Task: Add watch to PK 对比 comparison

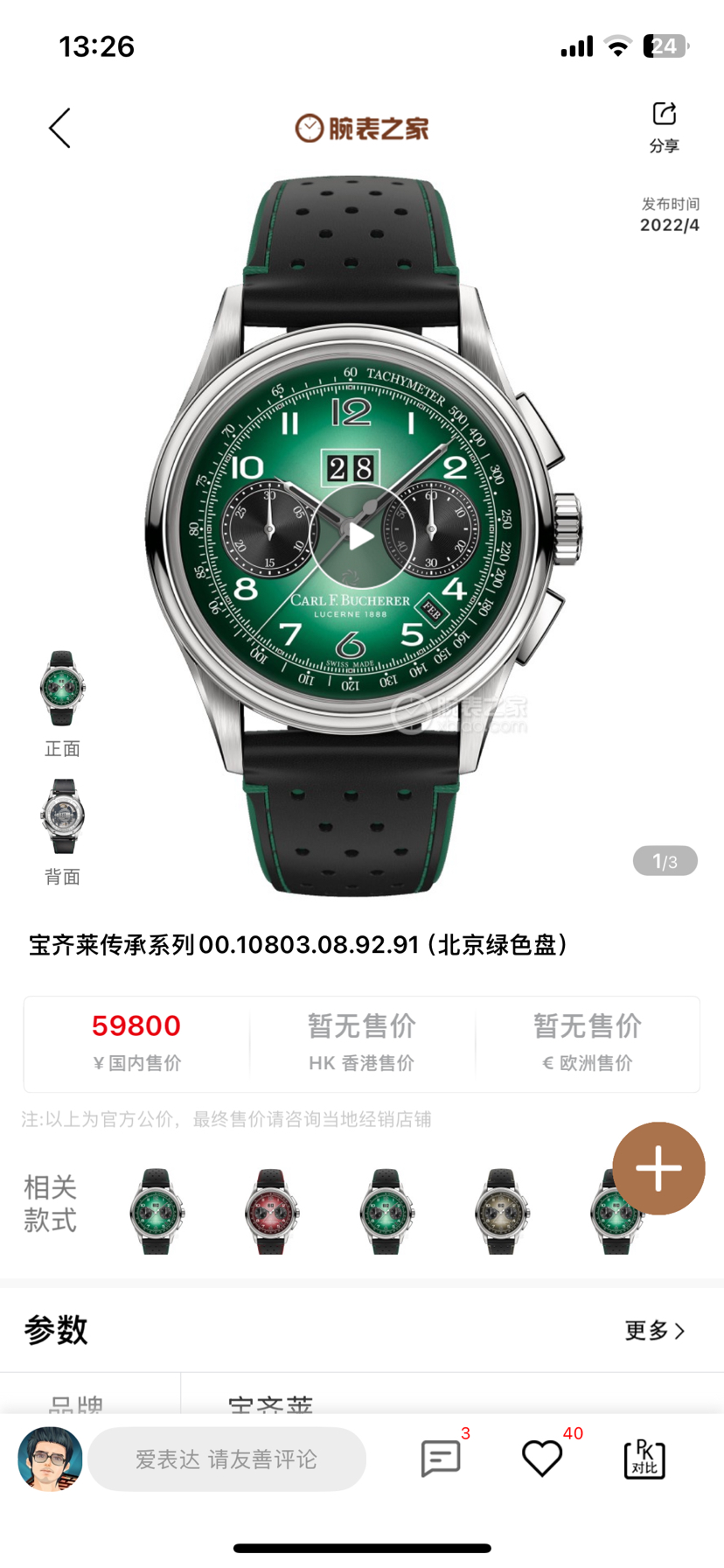Action: [x=644, y=1459]
